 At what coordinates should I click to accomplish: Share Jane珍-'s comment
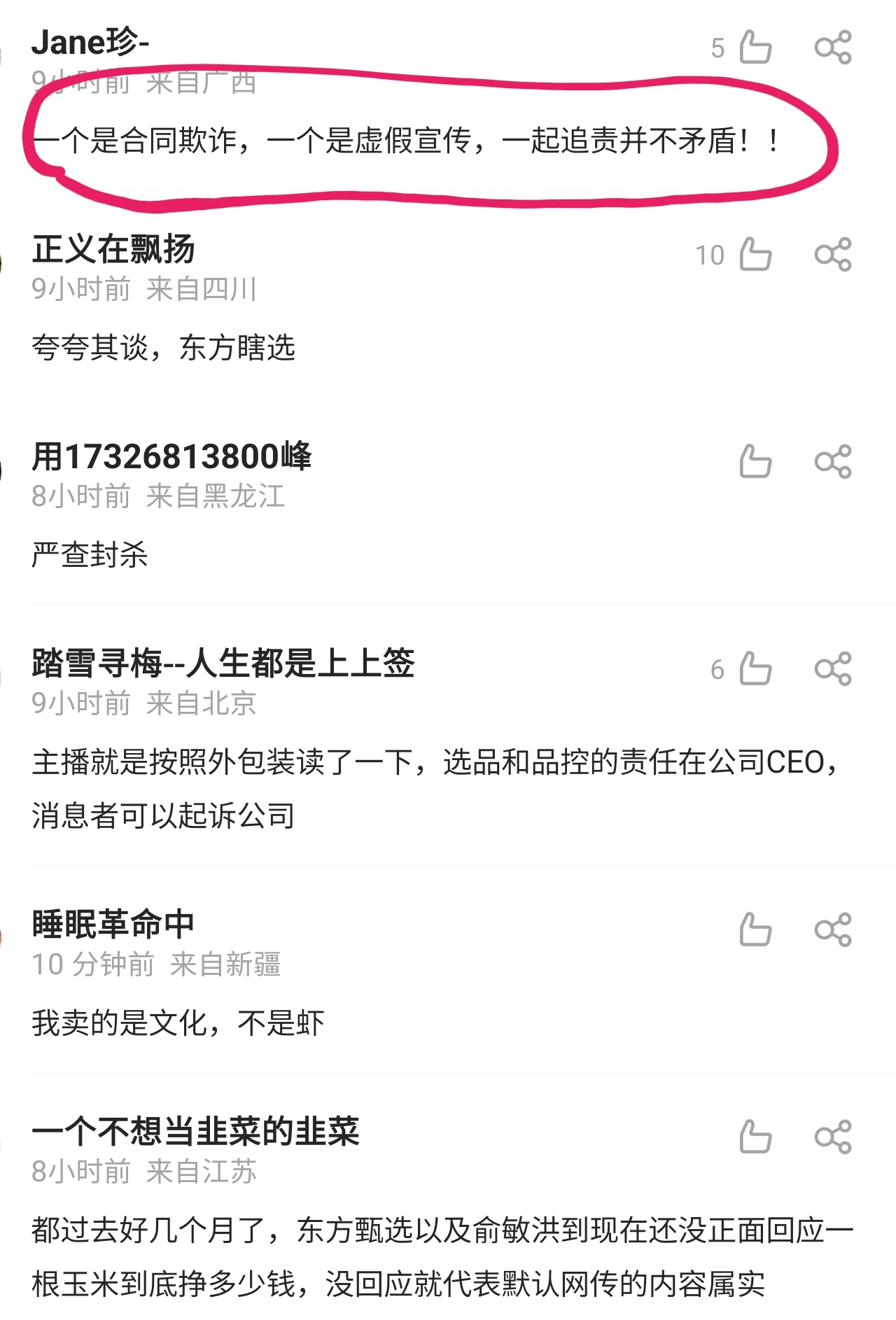click(834, 47)
